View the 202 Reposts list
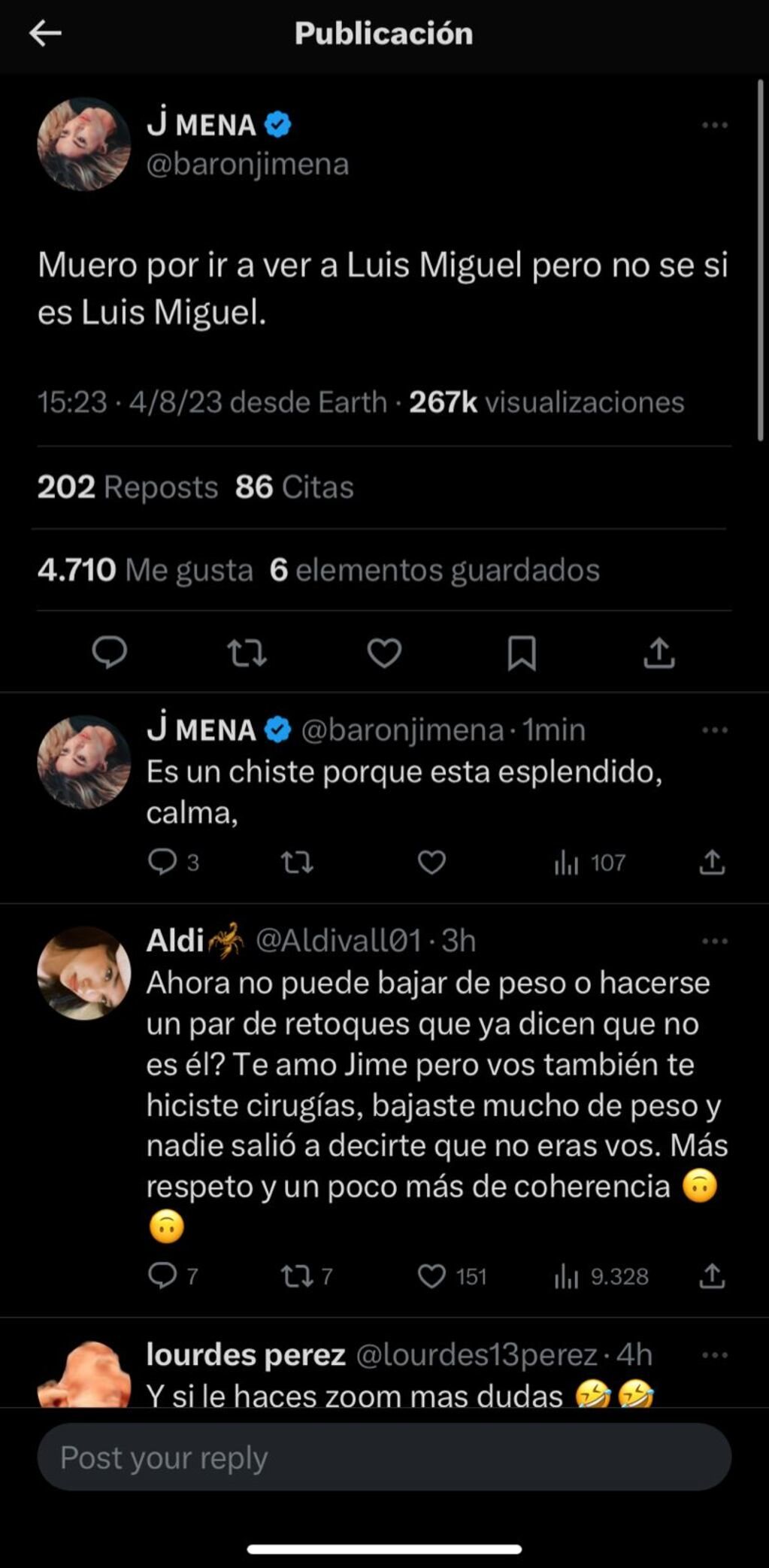Image resolution: width=769 pixels, height=1568 pixels. click(126, 487)
